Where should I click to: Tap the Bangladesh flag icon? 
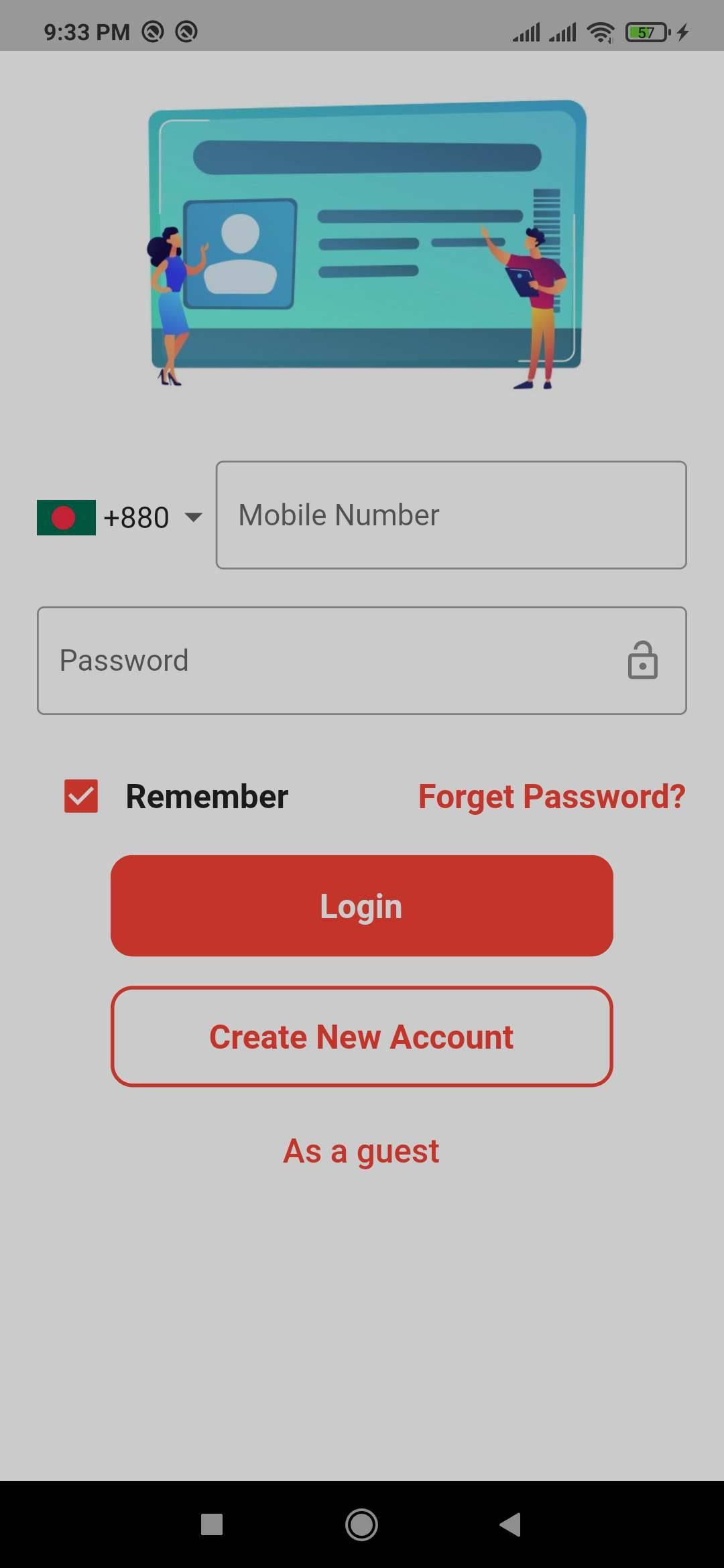coord(66,517)
